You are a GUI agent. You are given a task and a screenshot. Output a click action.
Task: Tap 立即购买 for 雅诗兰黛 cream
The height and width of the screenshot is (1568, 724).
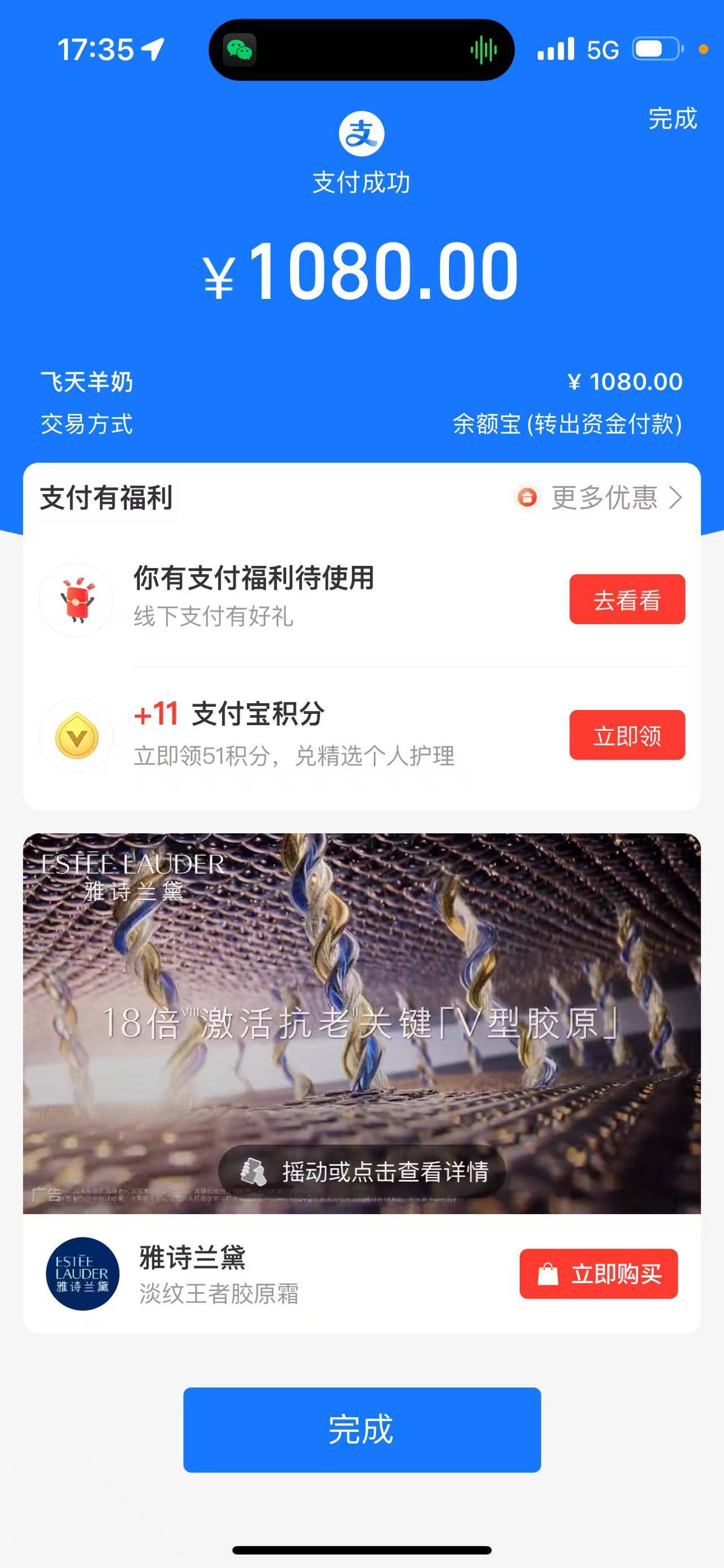coord(598,1274)
